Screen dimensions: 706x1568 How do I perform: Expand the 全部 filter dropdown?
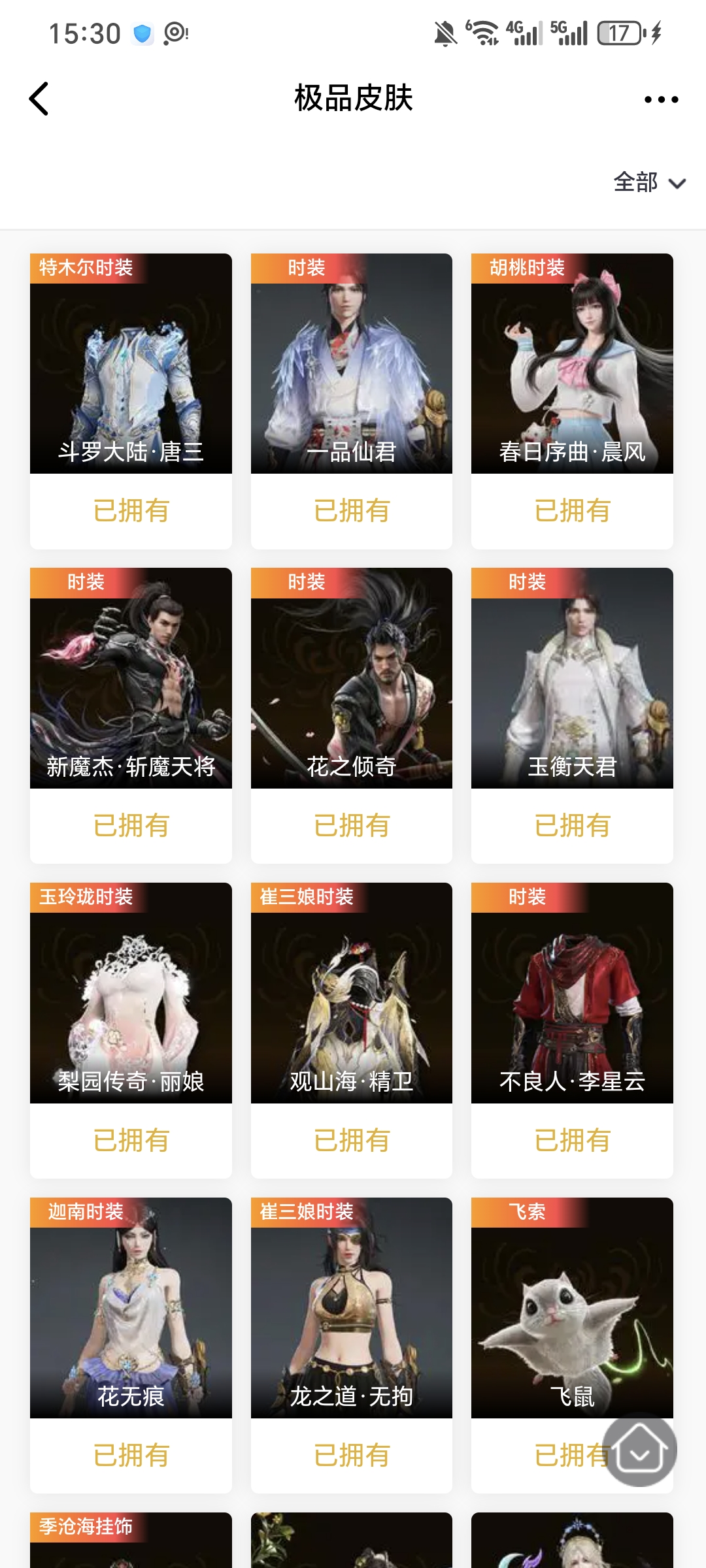coord(649,182)
